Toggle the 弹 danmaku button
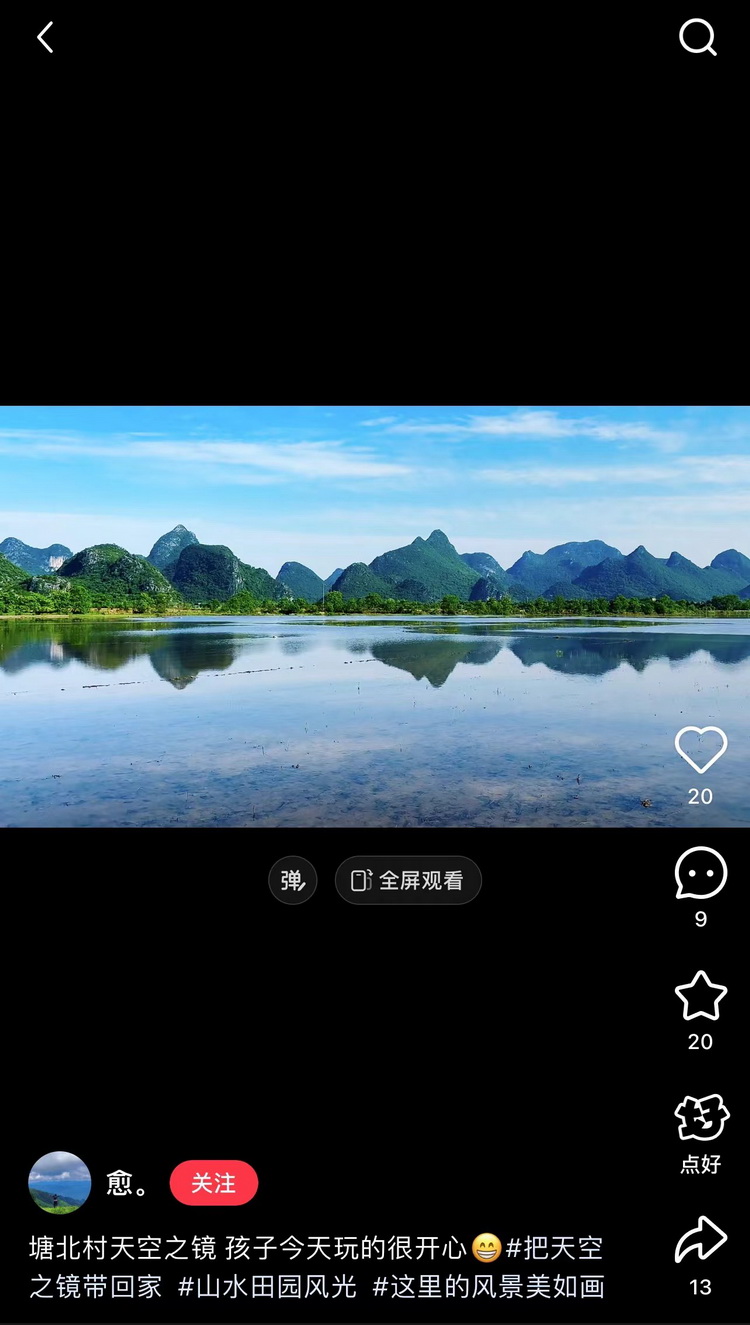Screen dimensions: 750x1325 293,880
